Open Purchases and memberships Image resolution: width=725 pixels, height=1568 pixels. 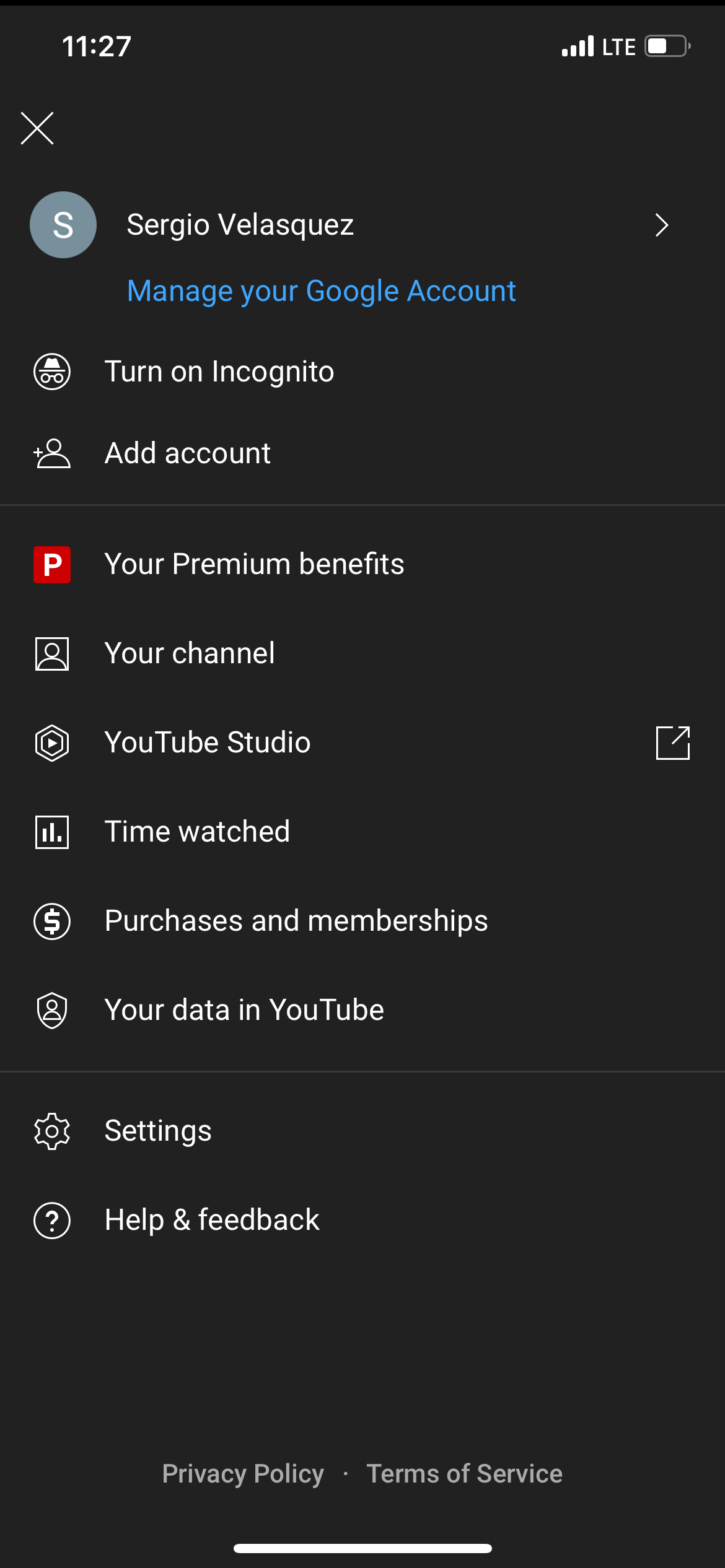(x=296, y=921)
